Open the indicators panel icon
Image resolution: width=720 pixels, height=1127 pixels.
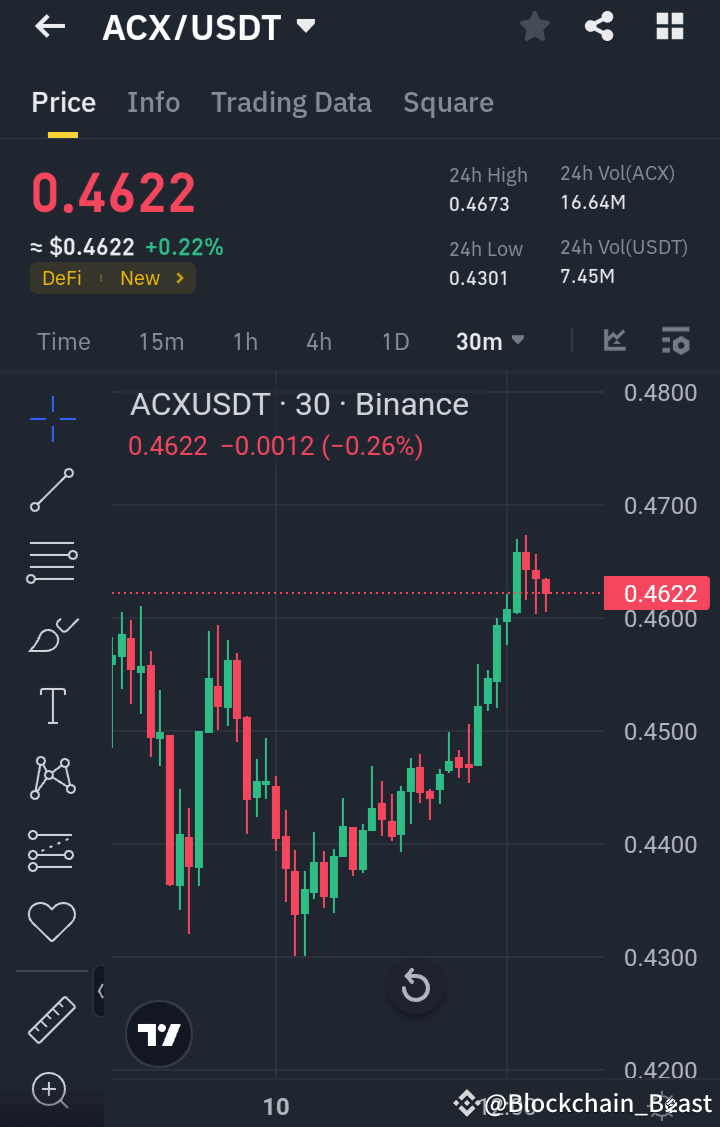point(615,341)
